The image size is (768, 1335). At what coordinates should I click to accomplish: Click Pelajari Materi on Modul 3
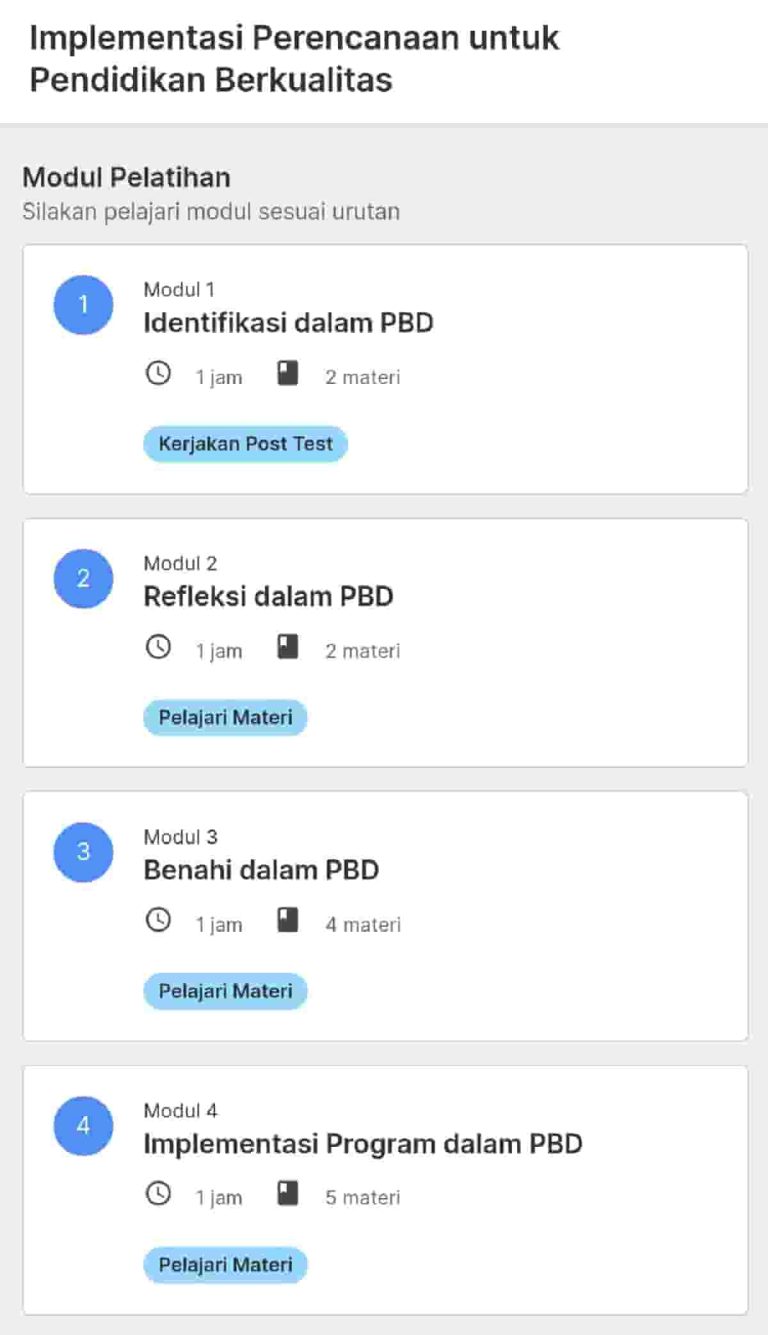coord(224,991)
